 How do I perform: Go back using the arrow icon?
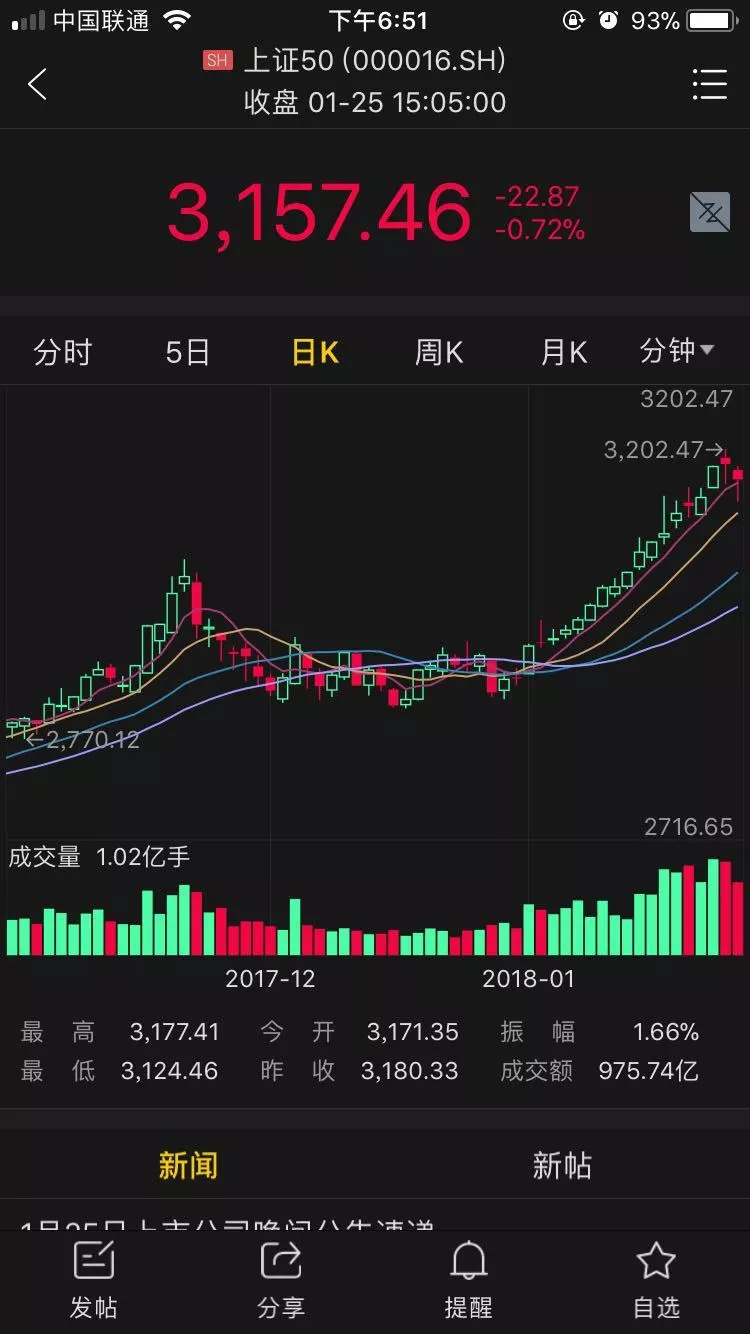(37, 85)
